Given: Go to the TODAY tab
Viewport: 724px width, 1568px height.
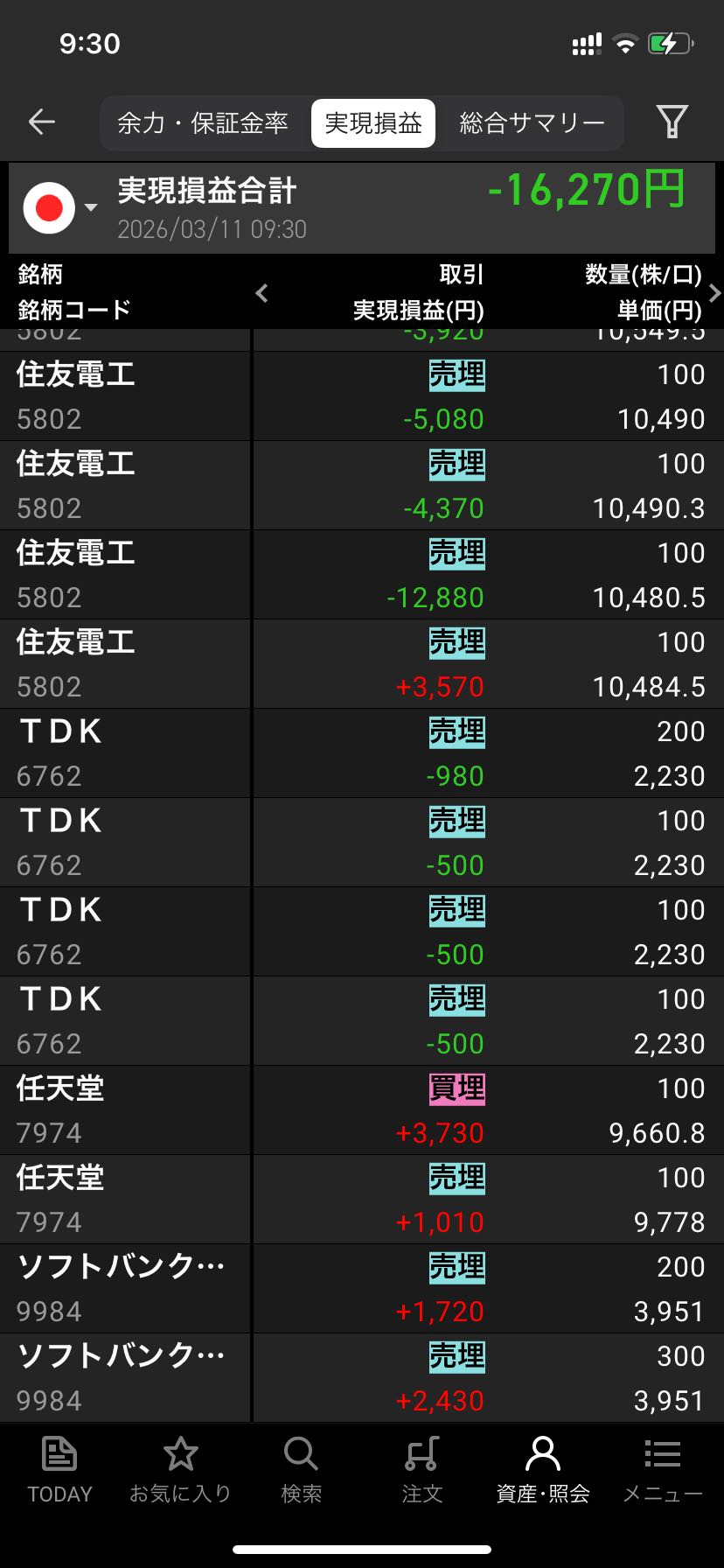Looking at the screenshot, I should coord(59,1470).
